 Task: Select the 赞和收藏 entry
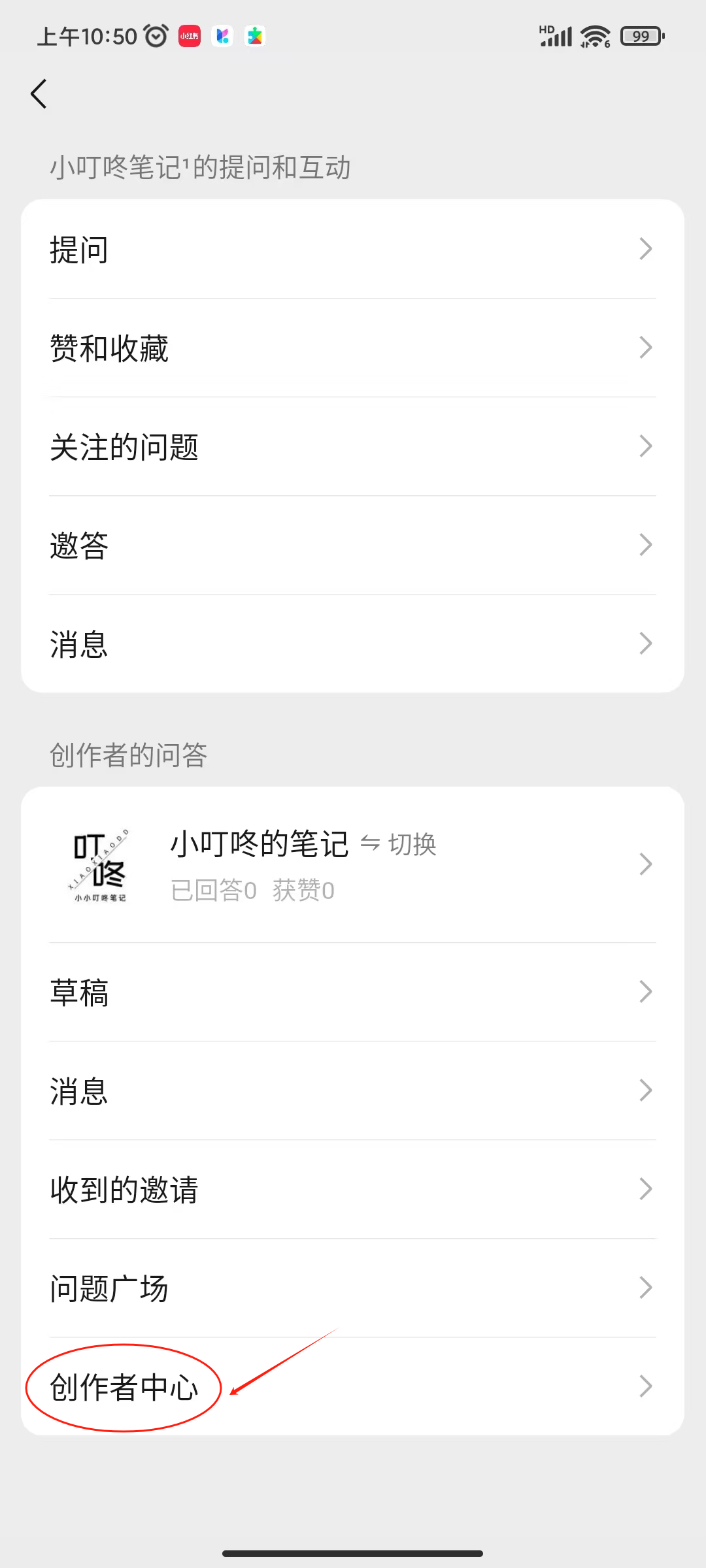click(110, 348)
